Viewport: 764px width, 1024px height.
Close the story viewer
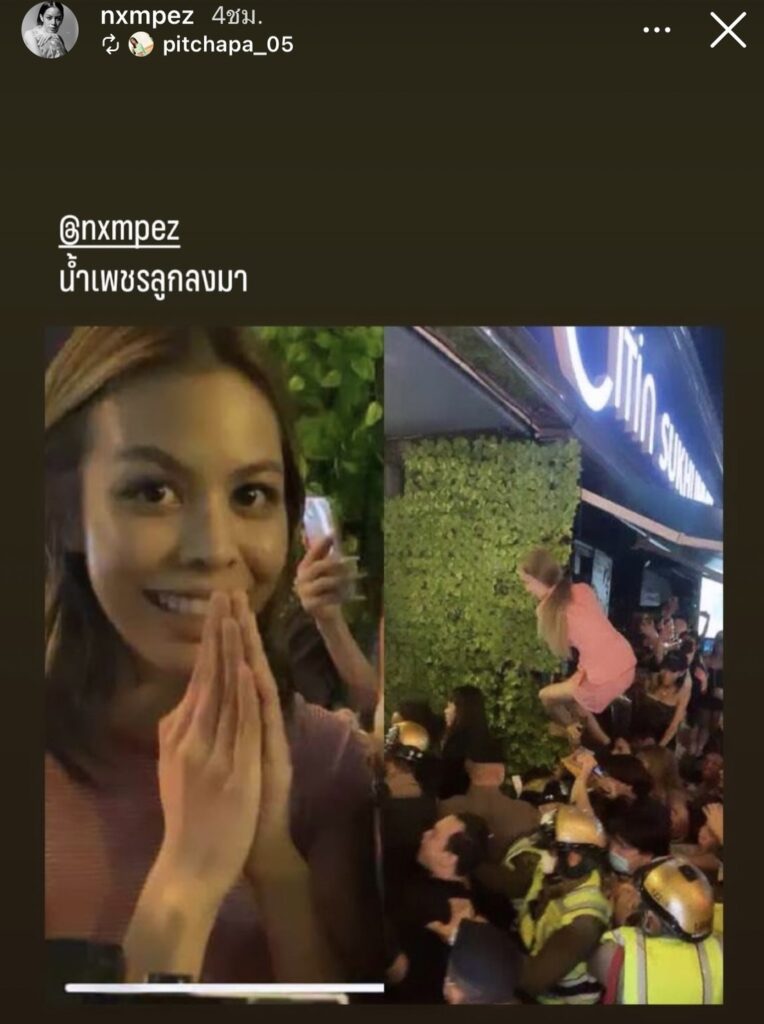coord(727,30)
